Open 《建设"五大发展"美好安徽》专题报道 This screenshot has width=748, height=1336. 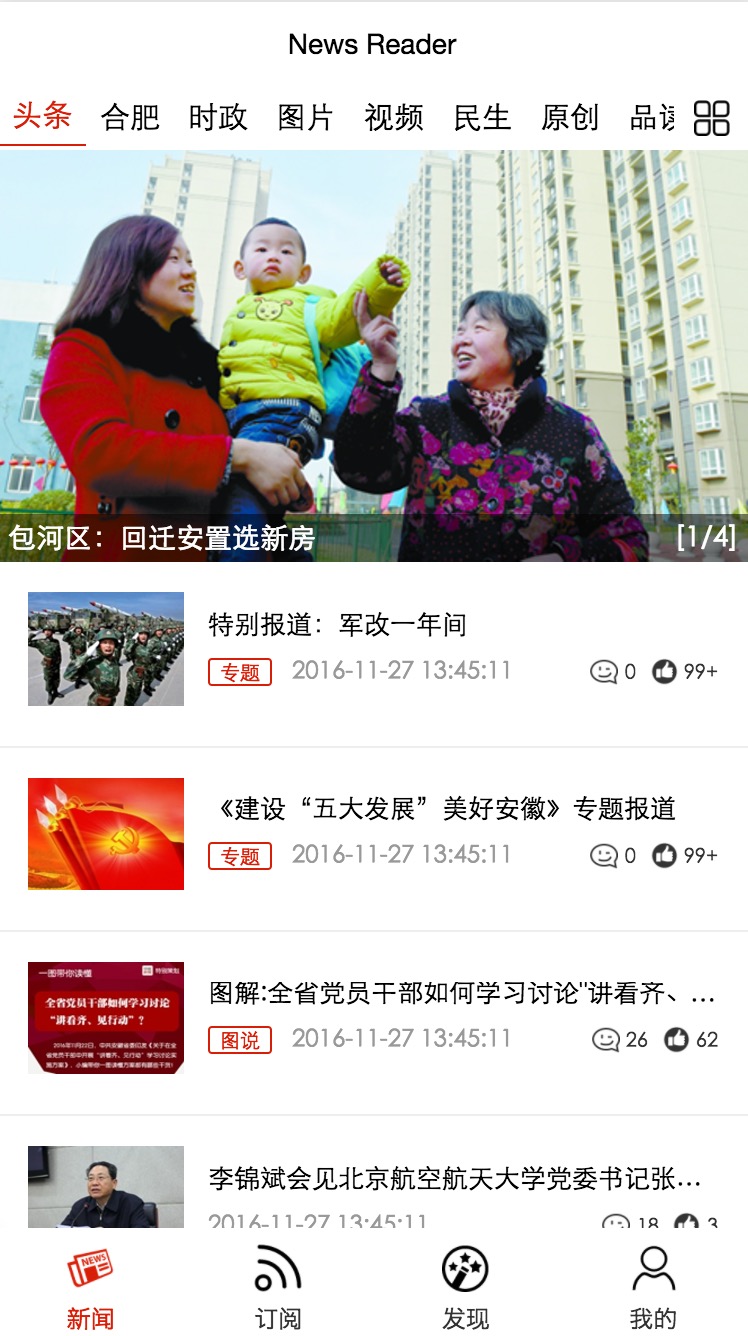[446, 809]
